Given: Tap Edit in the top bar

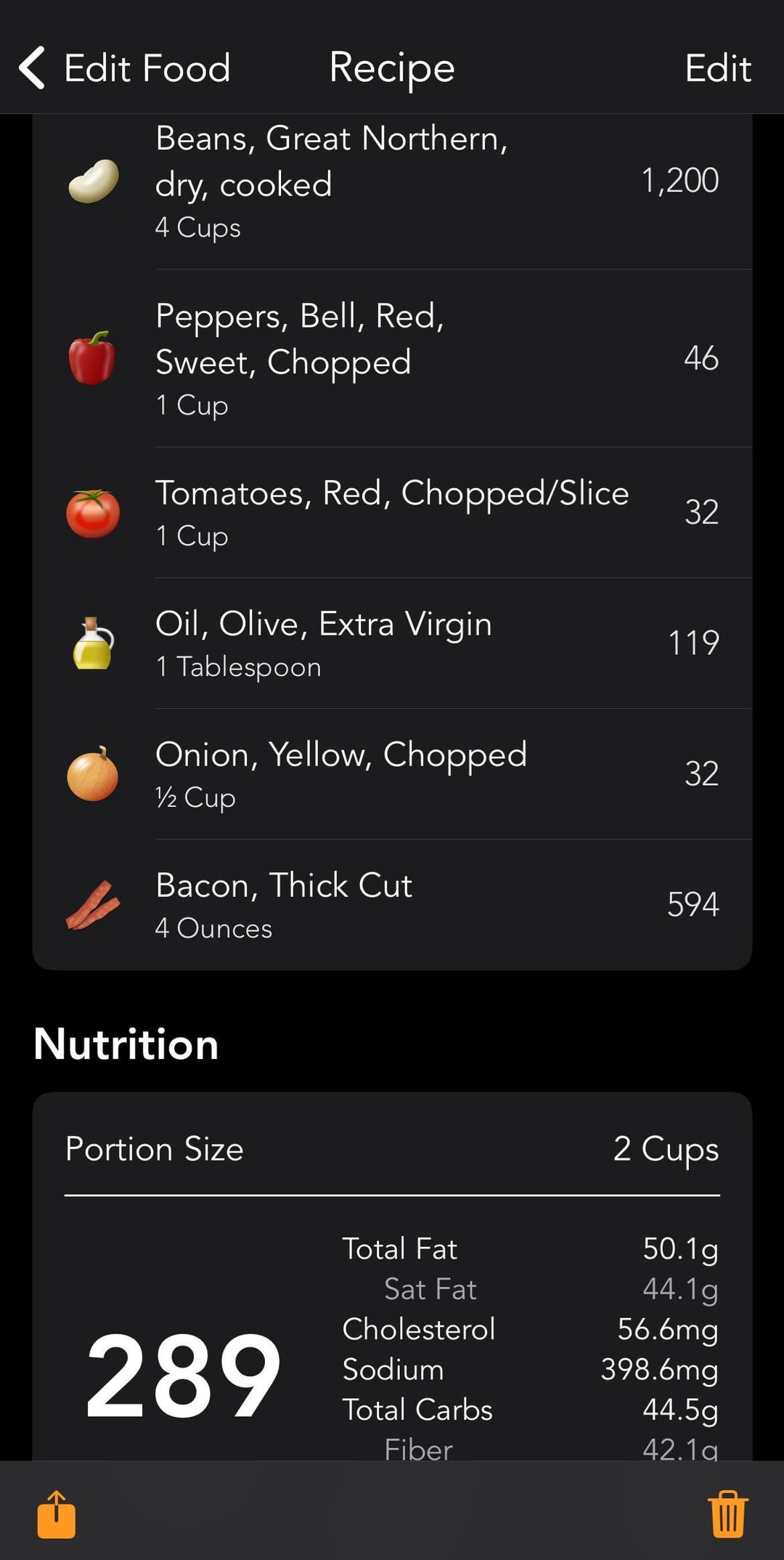Looking at the screenshot, I should [x=717, y=68].
